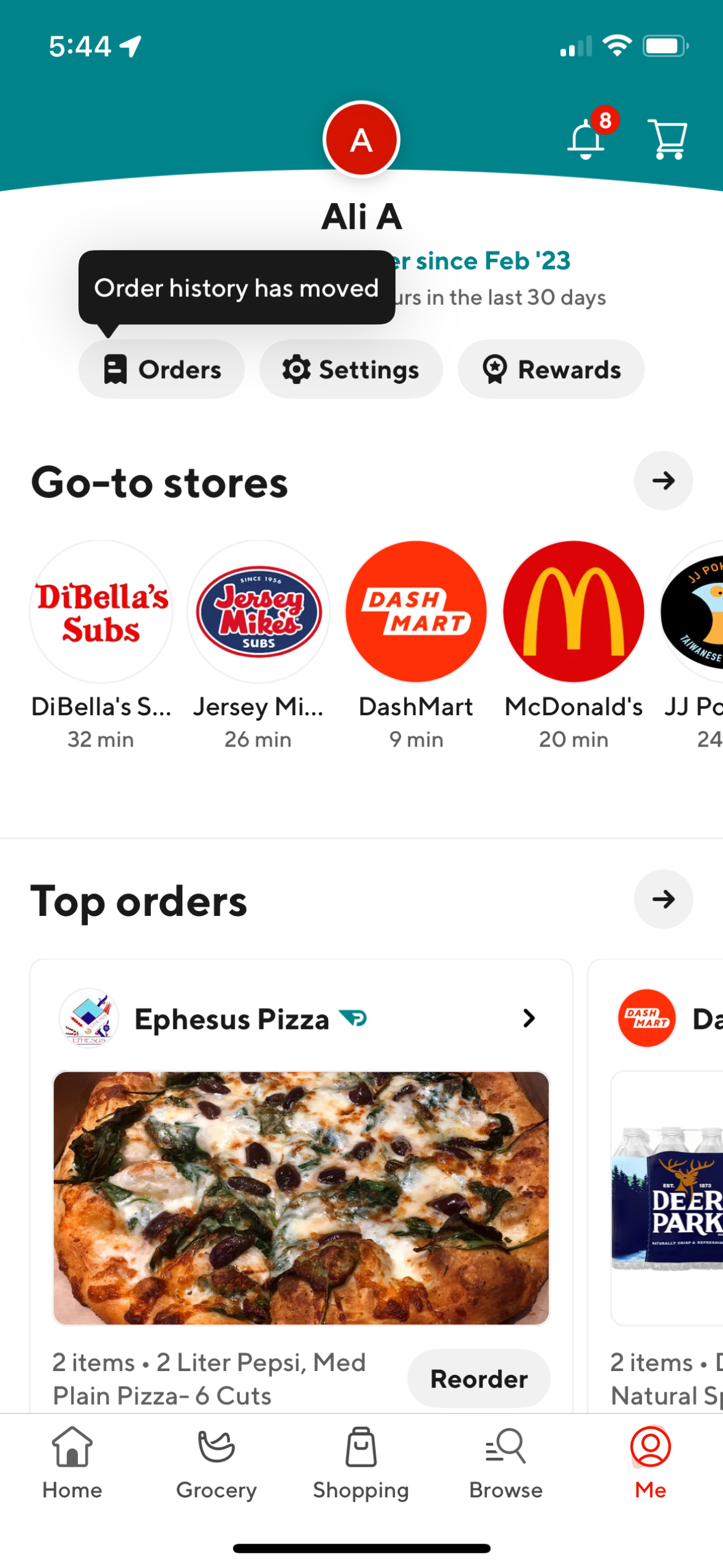Viewport: 723px width, 1568px height.
Task: Open the DashMart store logo
Action: [415, 610]
